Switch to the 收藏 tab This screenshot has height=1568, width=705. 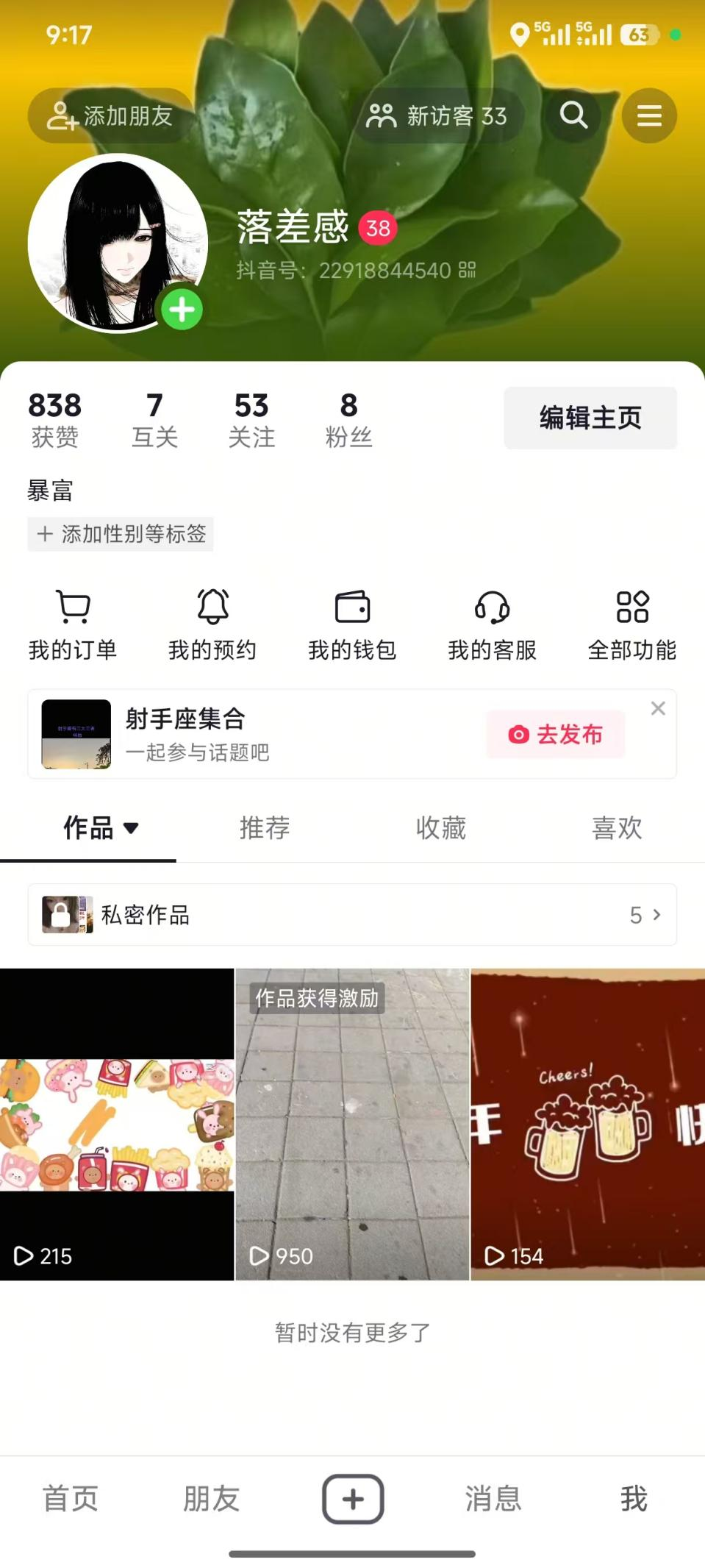click(x=440, y=828)
